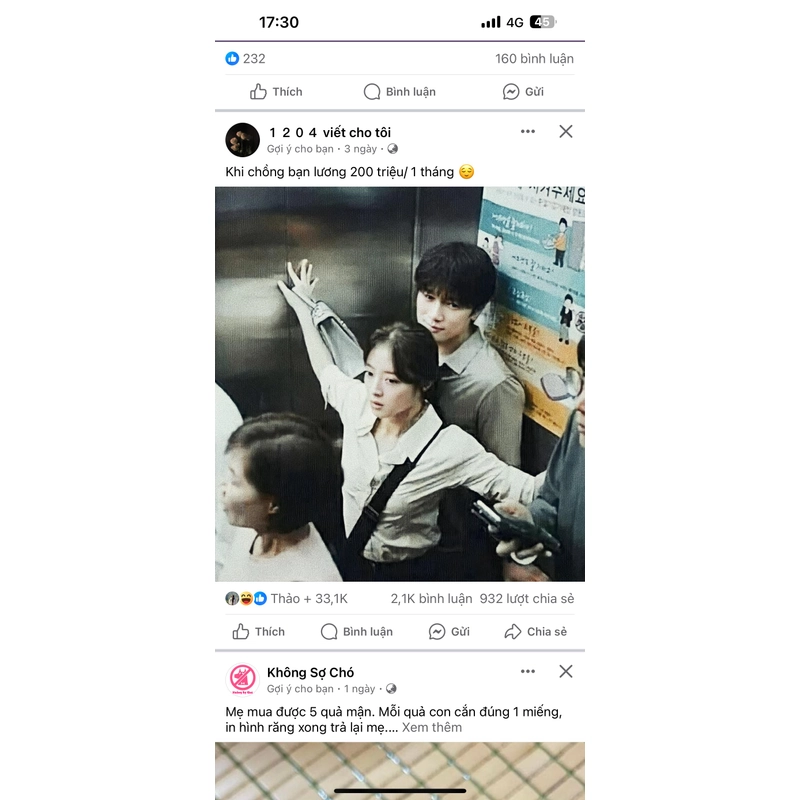Like the post with 232 reactions
The height and width of the screenshot is (800, 800).
pyautogui.click(x=275, y=91)
